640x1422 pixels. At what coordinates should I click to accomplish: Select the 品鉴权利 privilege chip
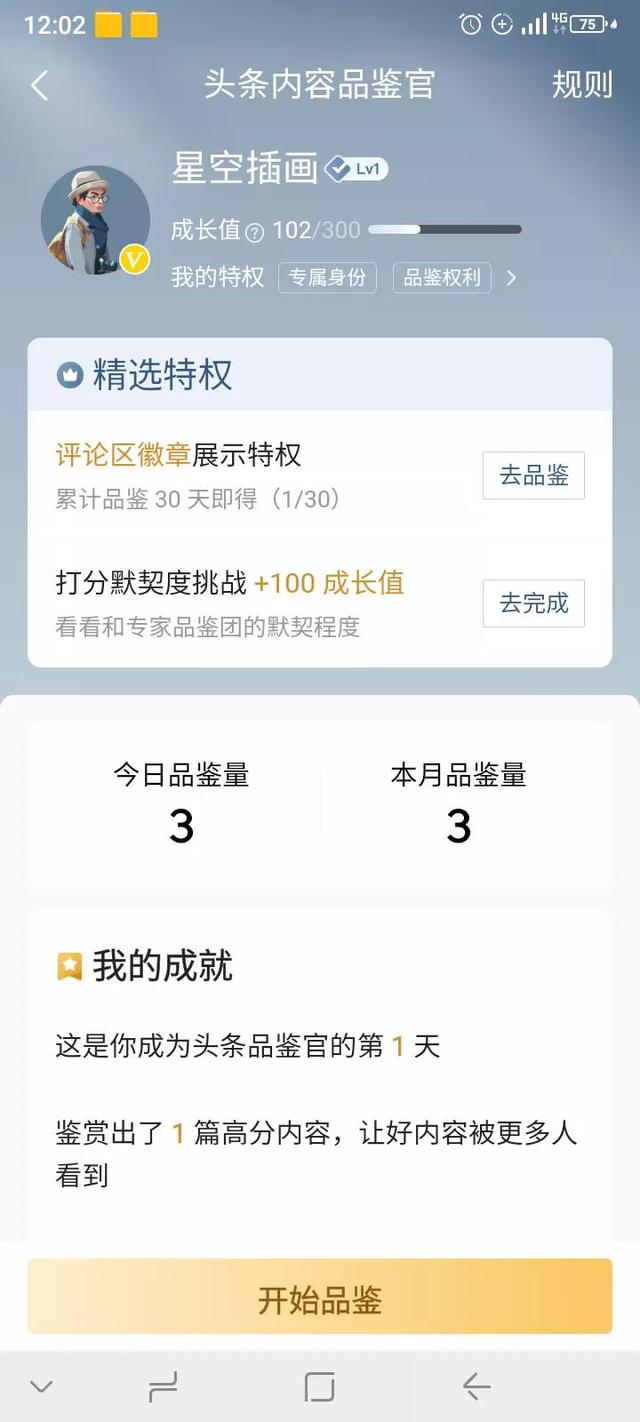(x=442, y=278)
